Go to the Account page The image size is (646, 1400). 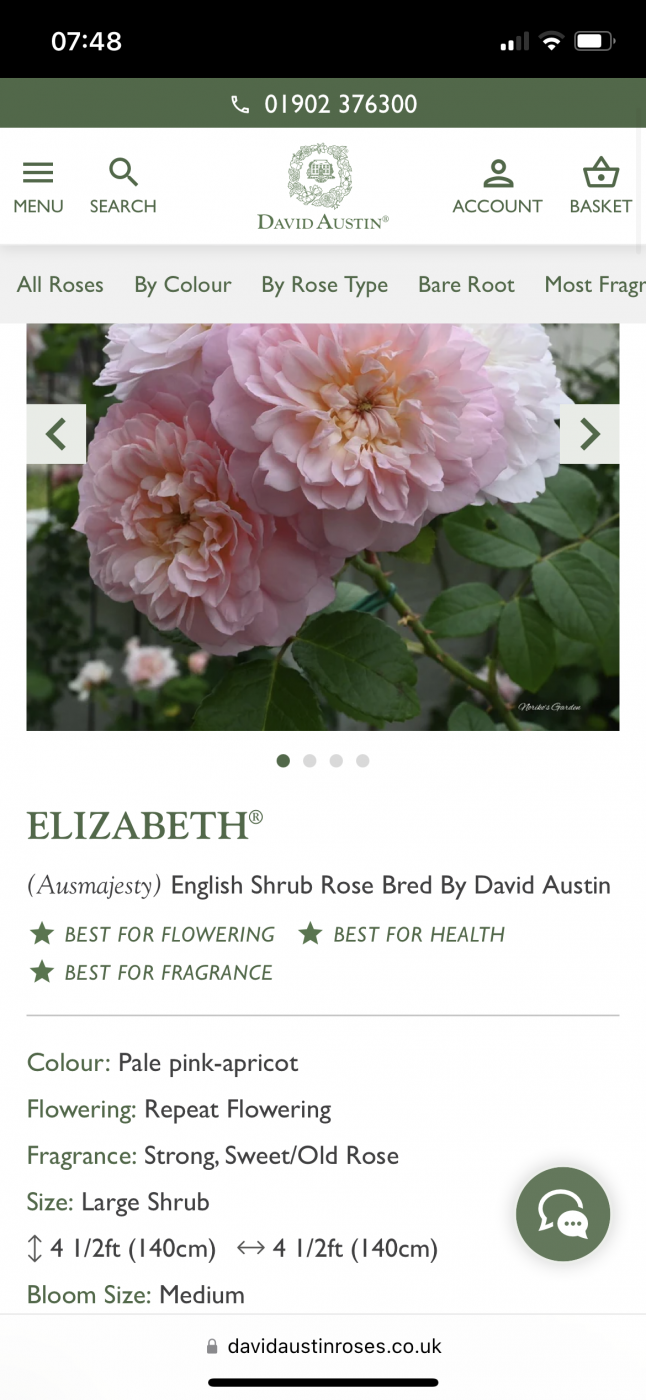(x=497, y=187)
